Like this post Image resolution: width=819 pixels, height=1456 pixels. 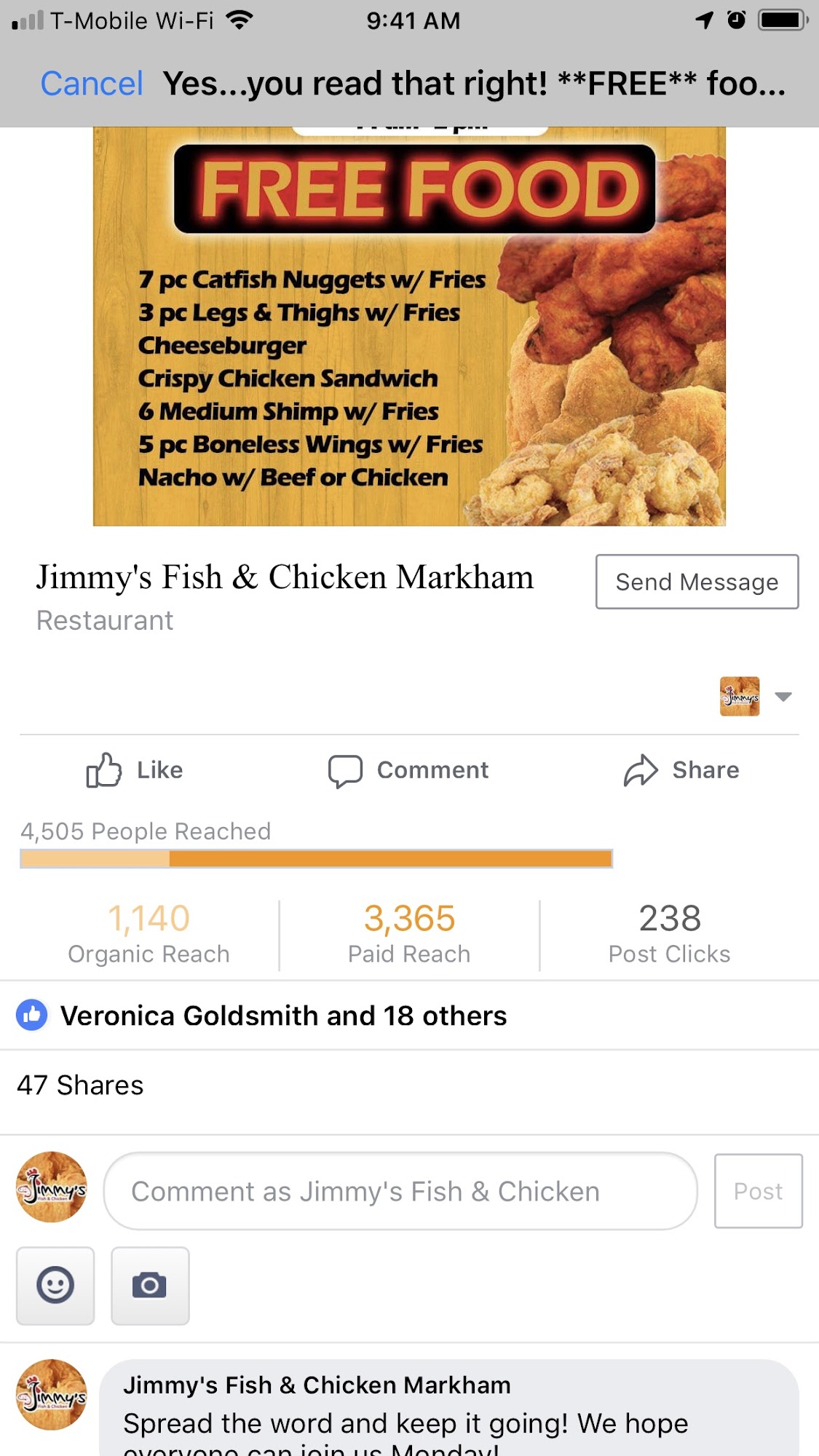(135, 770)
